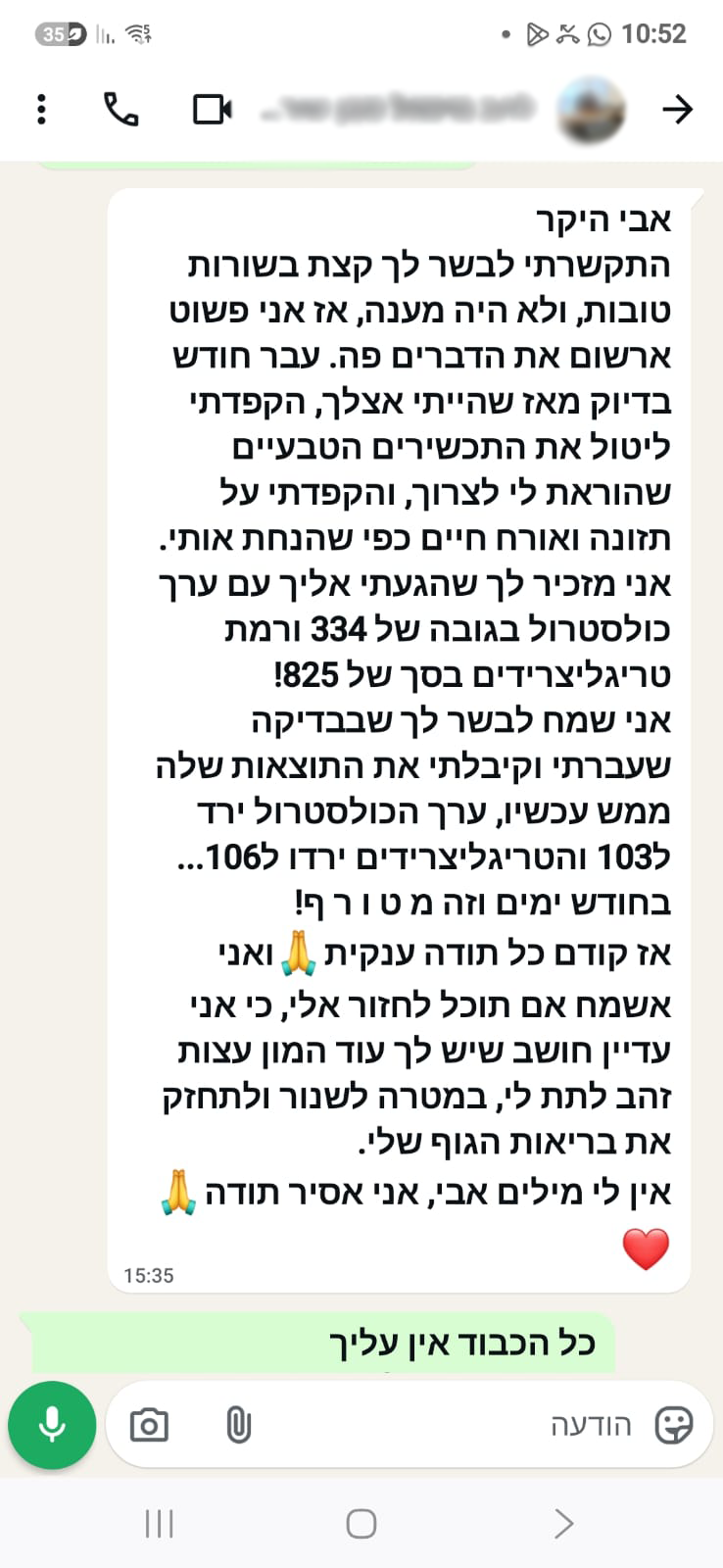Tap the back arrow to exit chat

tap(677, 110)
